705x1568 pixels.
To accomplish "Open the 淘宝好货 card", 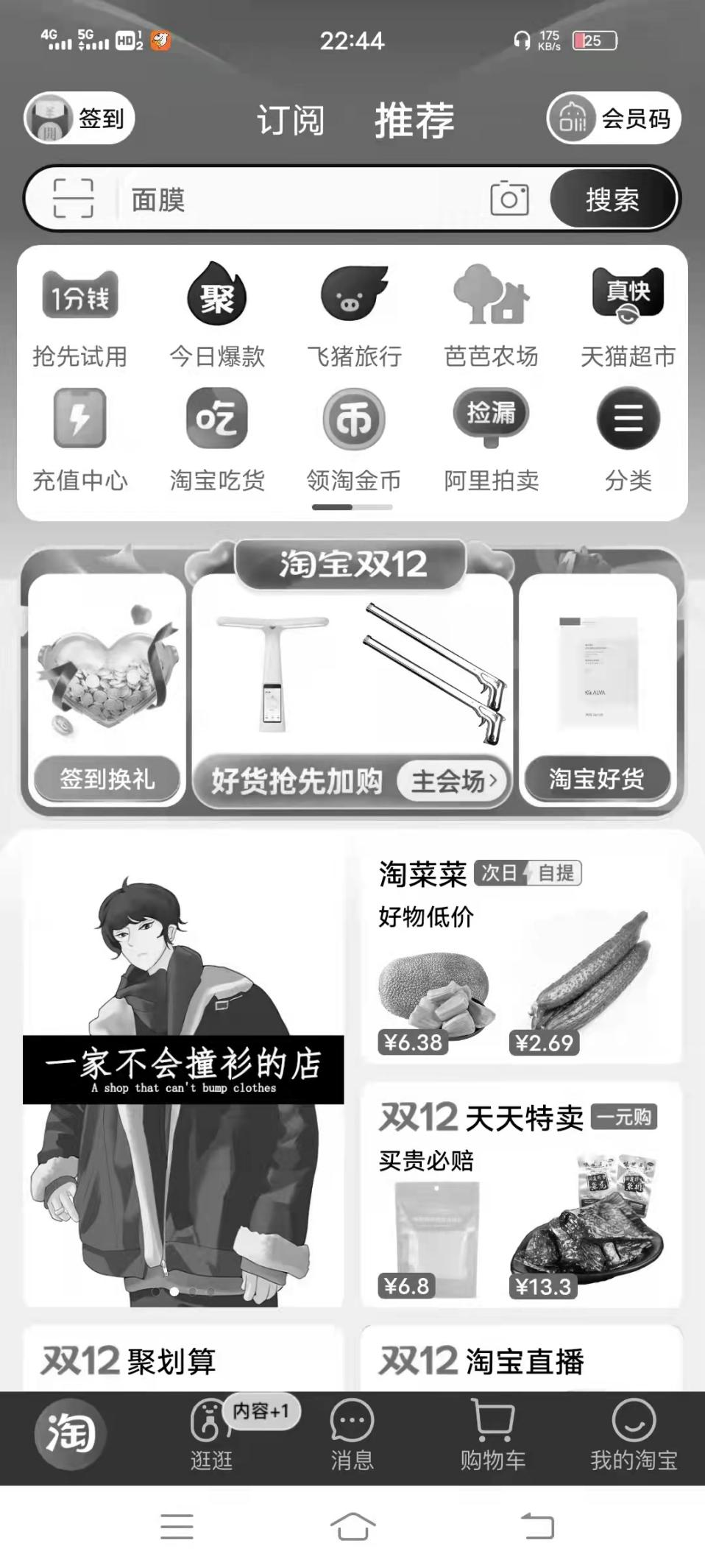I will (597, 688).
